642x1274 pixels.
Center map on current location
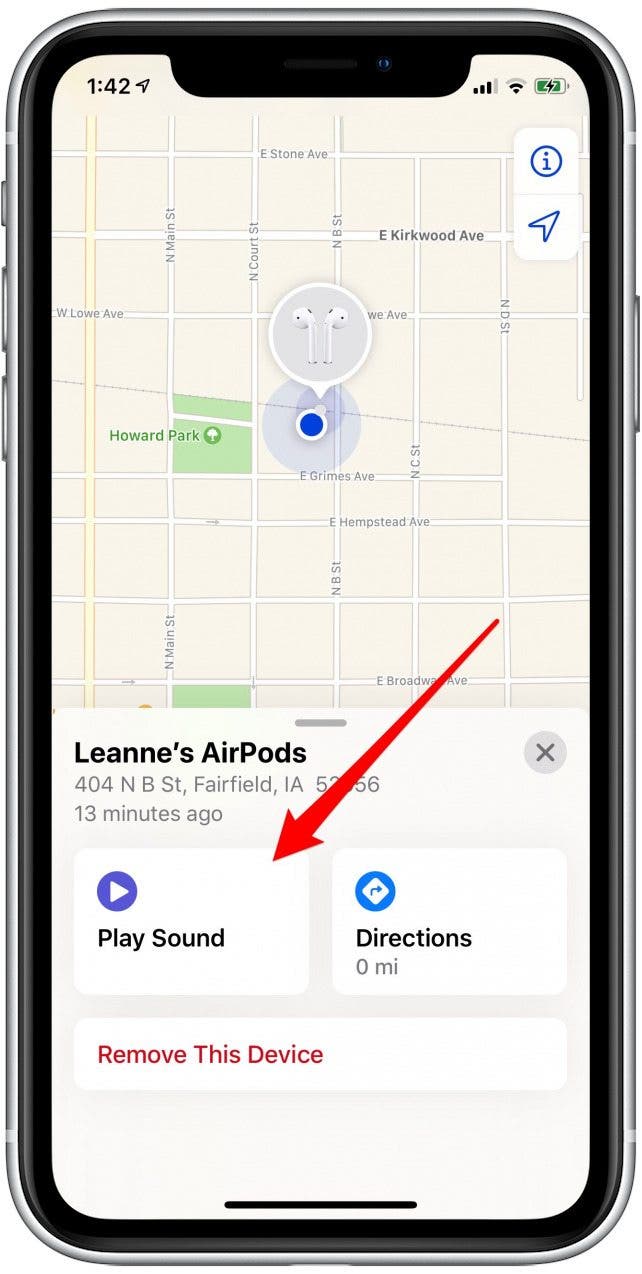[545, 226]
